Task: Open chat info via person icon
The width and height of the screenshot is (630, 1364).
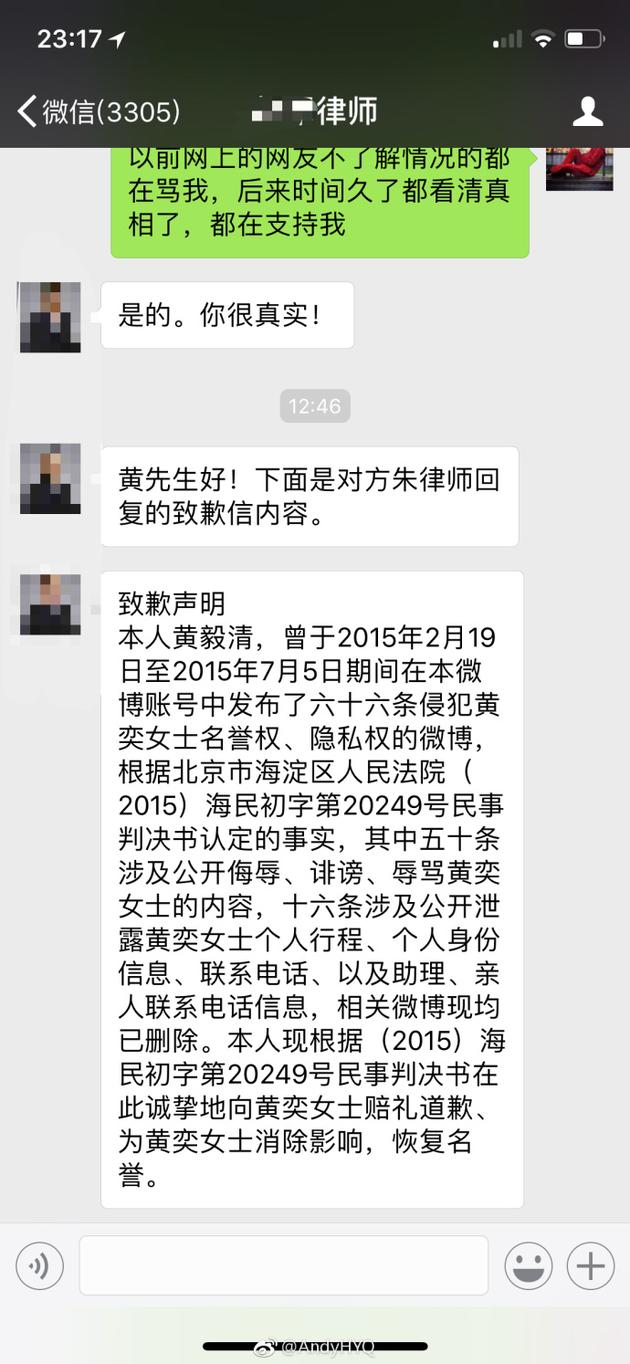Action: (587, 111)
